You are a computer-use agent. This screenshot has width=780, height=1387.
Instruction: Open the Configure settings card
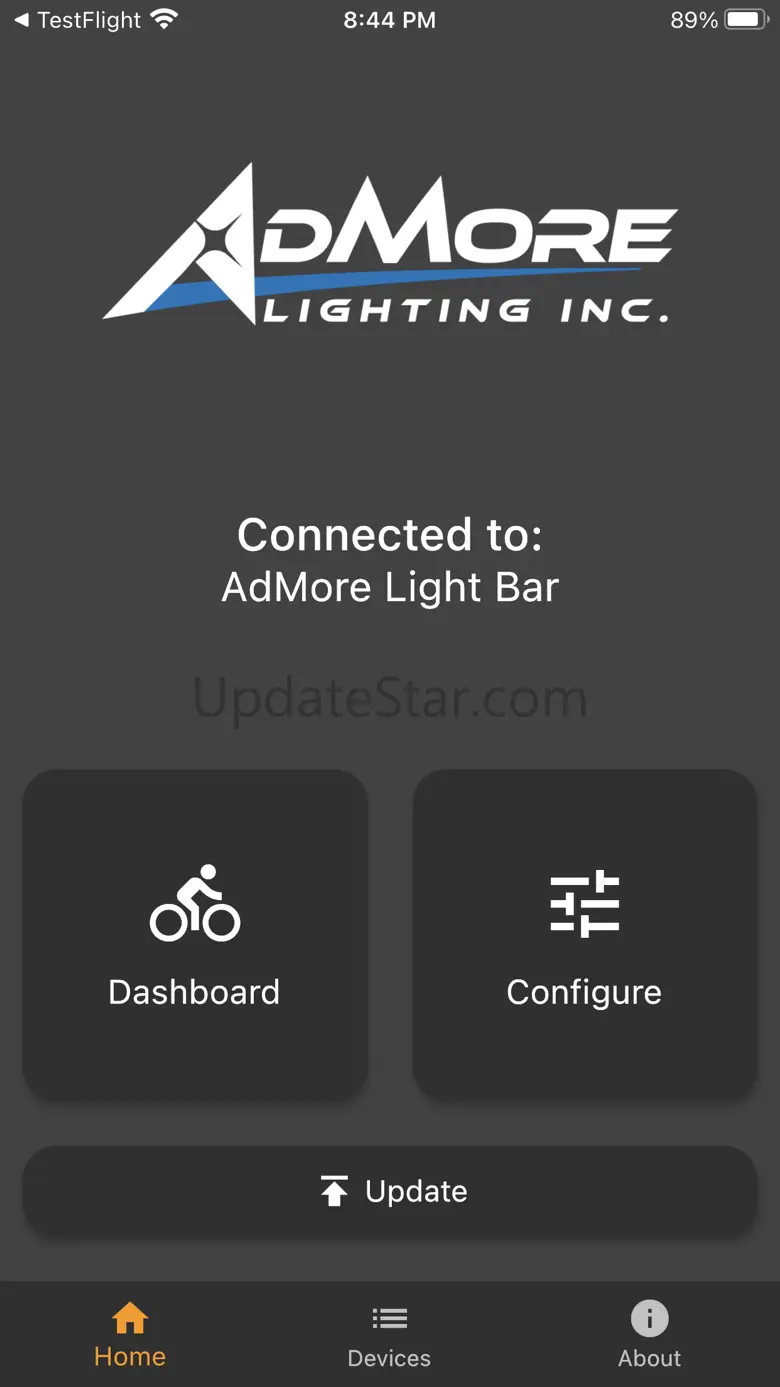pos(584,935)
